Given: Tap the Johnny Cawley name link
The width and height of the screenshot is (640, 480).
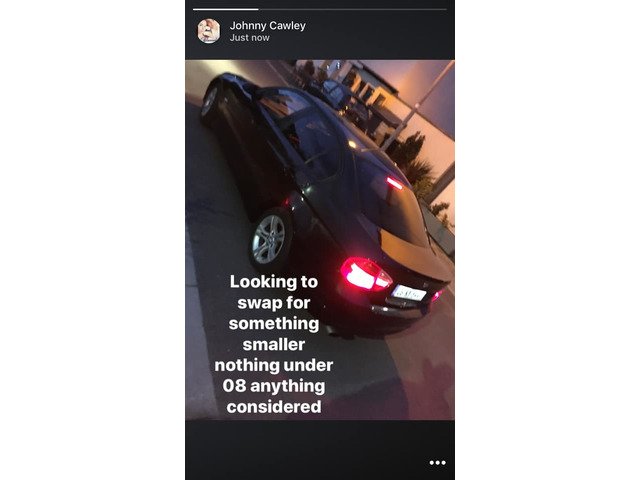Looking at the screenshot, I should (x=267, y=25).
